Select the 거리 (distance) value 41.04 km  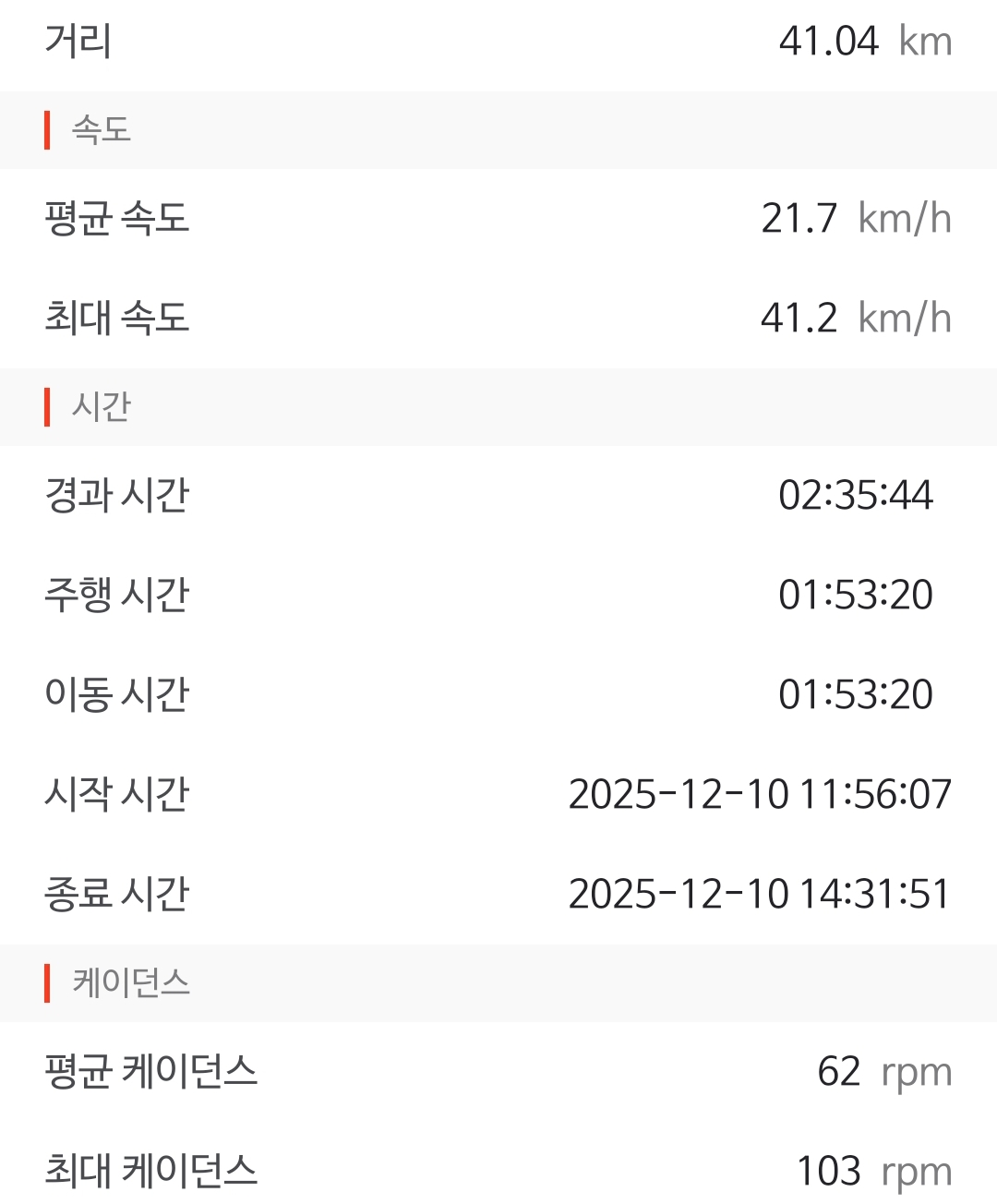828,40
